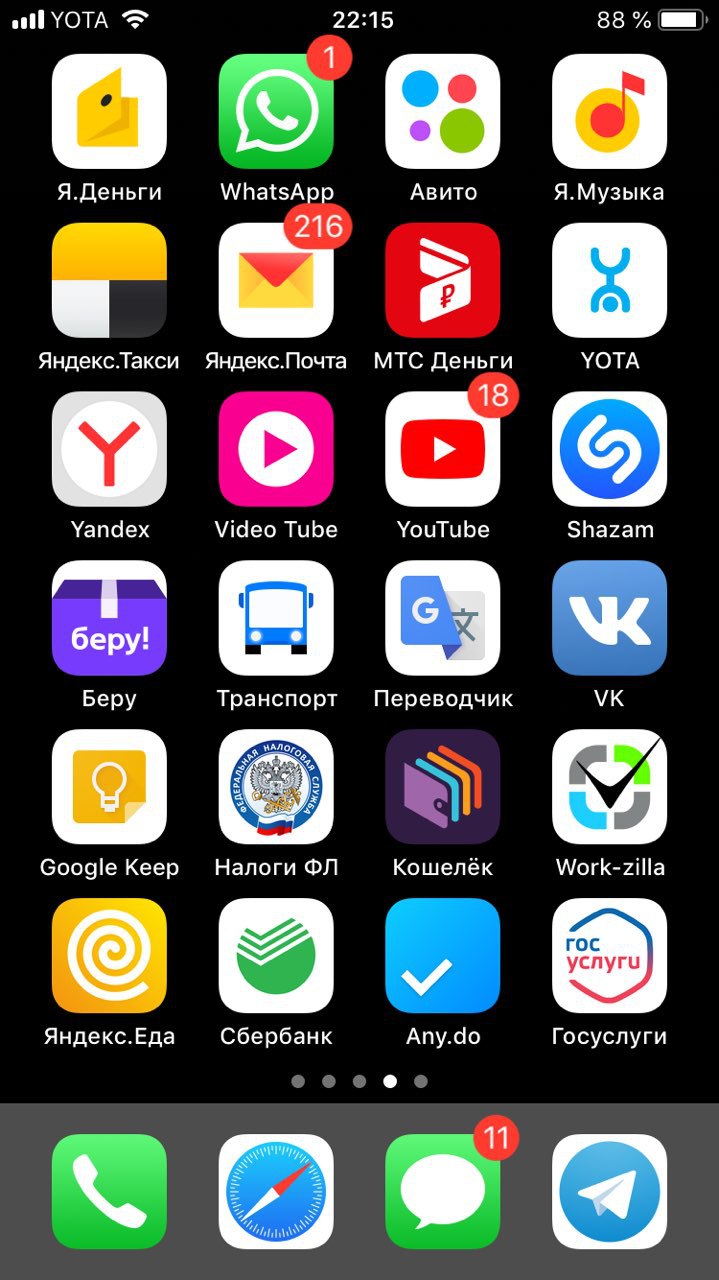Launch Яндекс.Такси
The height and width of the screenshot is (1280, 719).
pos(109,280)
